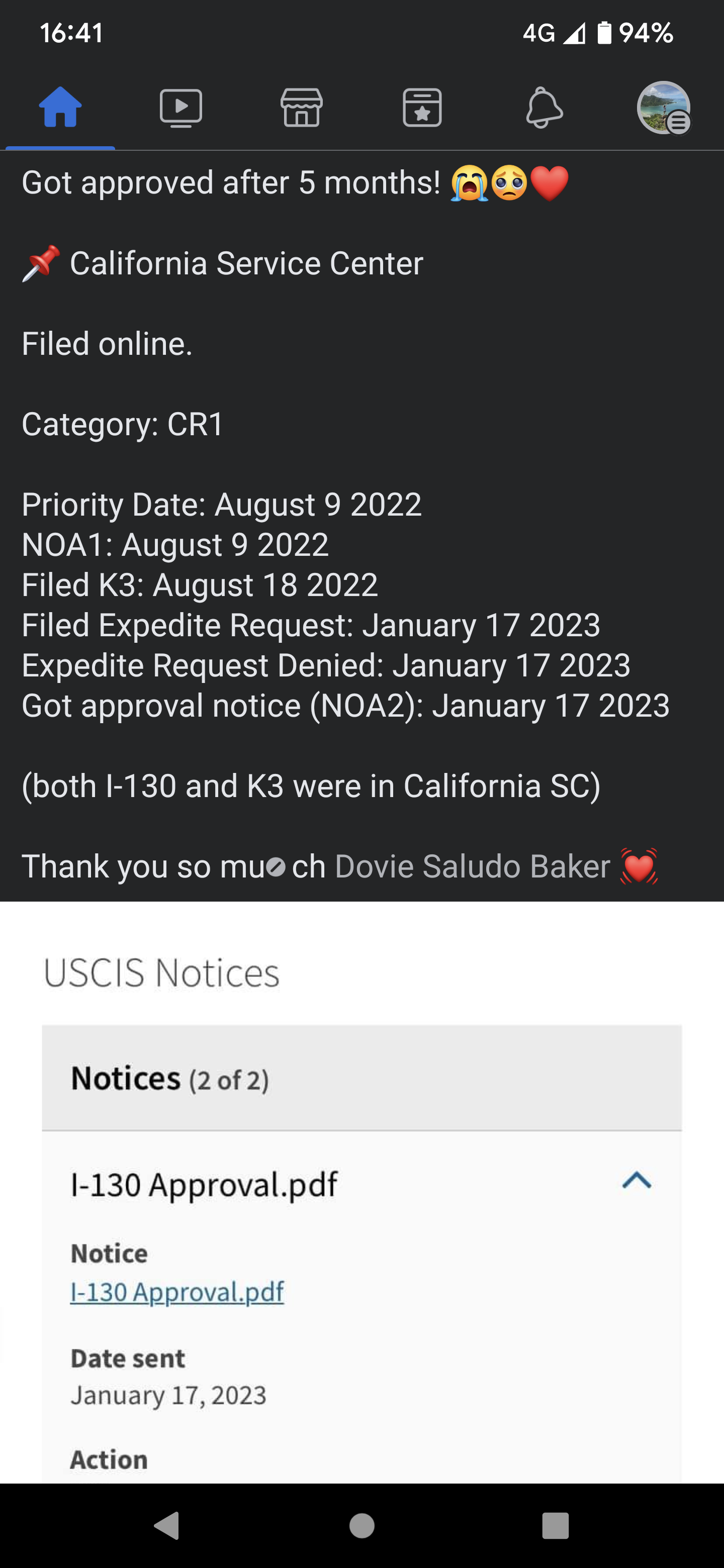724x1568 pixels.
Task: Switch to the Watch video tab
Action: (181, 107)
